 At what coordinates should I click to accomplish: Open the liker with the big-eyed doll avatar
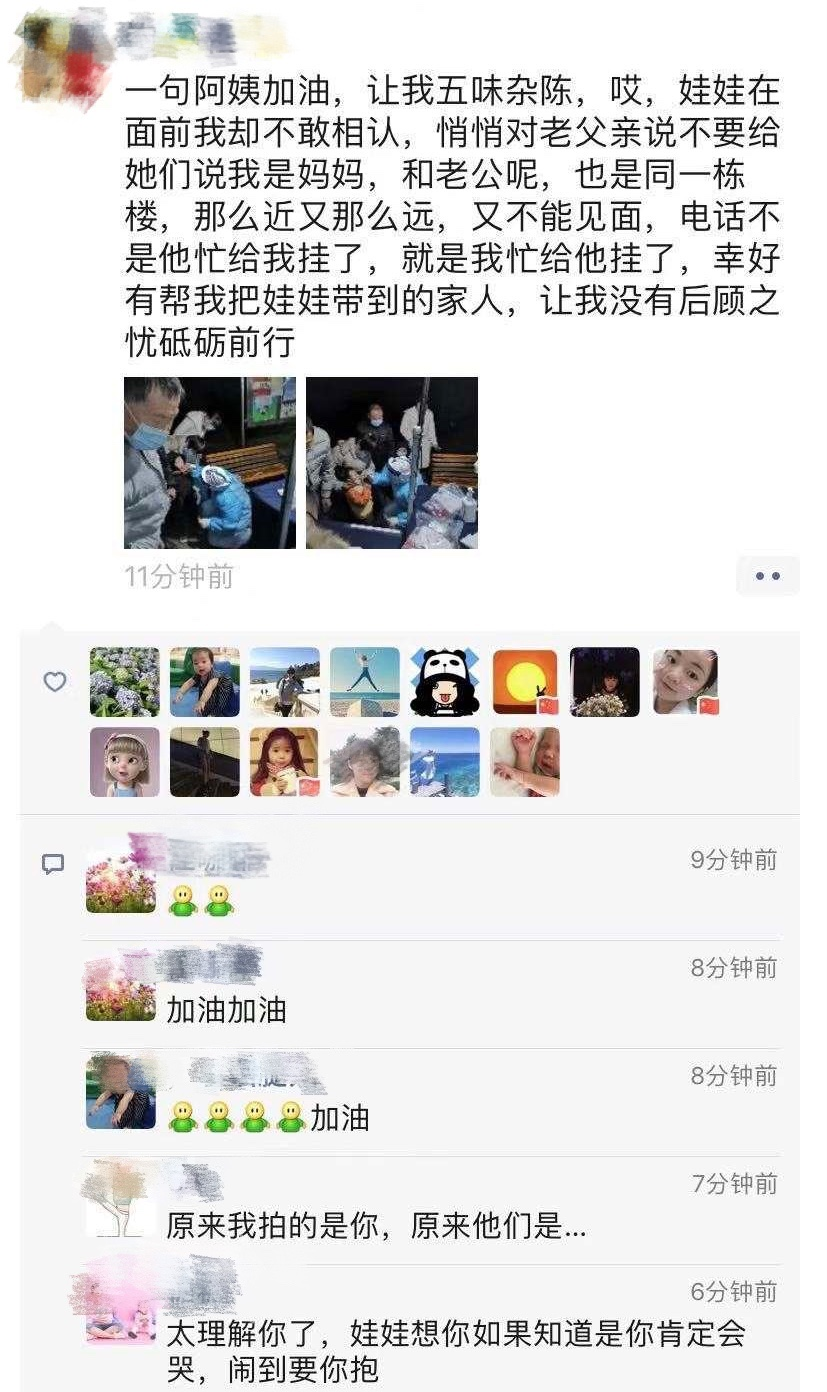click(125, 762)
